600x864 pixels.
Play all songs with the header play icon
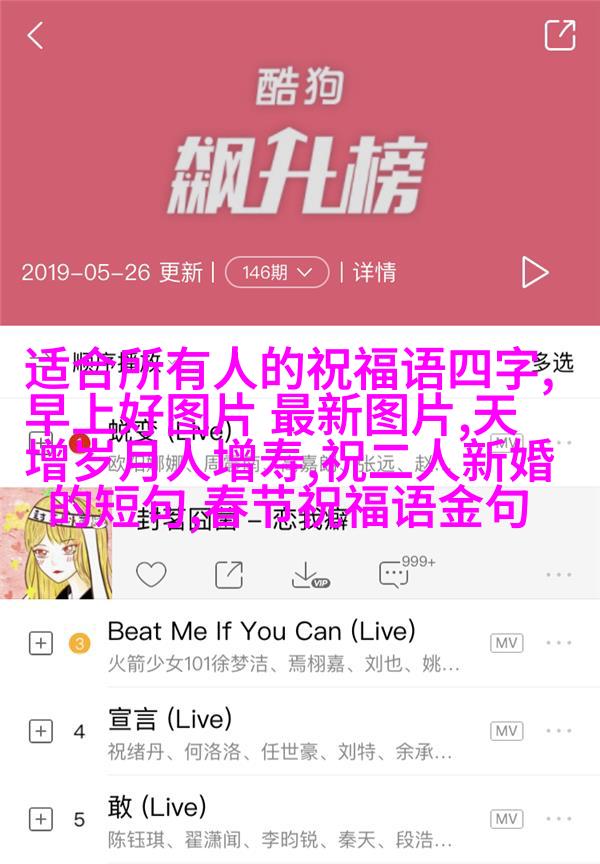click(534, 271)
